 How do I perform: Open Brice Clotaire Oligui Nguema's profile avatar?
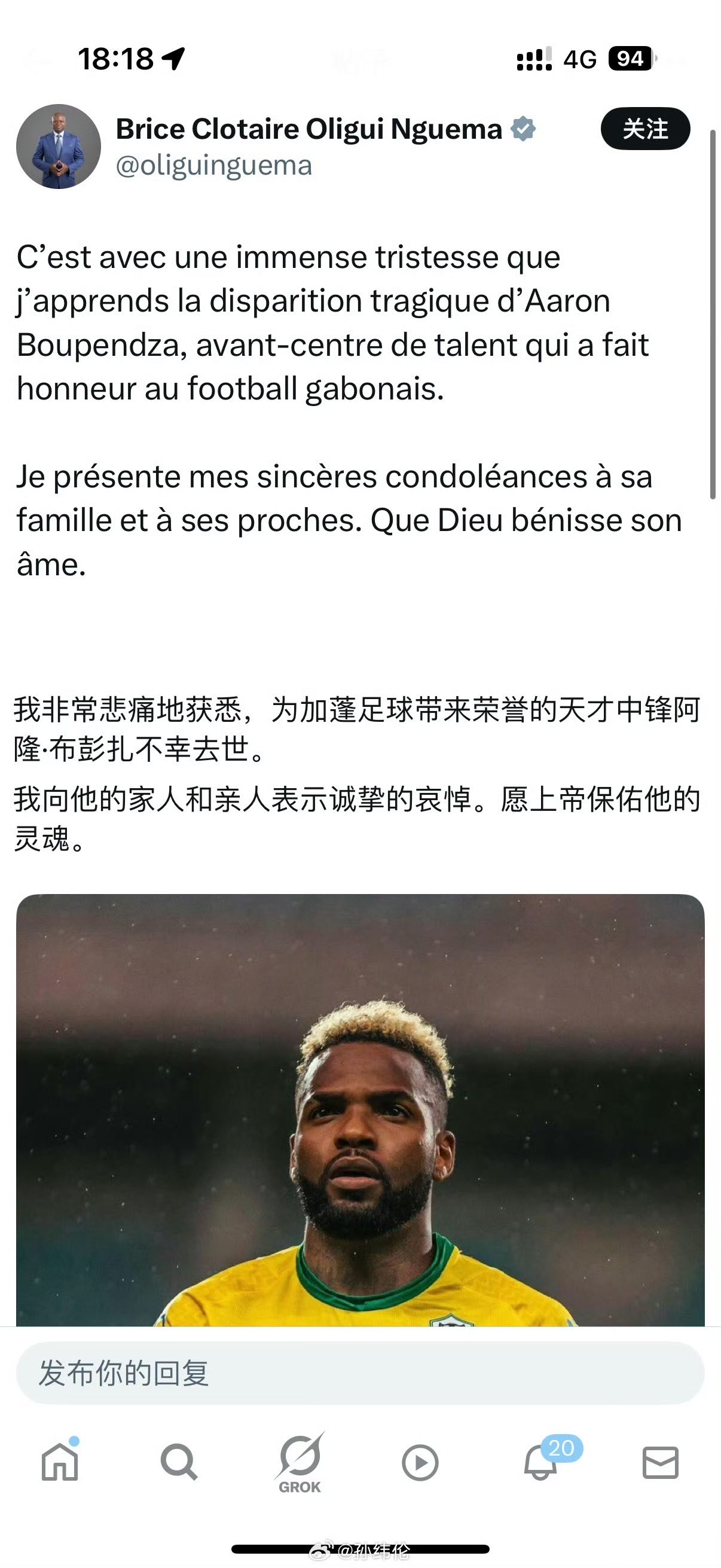pos(59,147)
